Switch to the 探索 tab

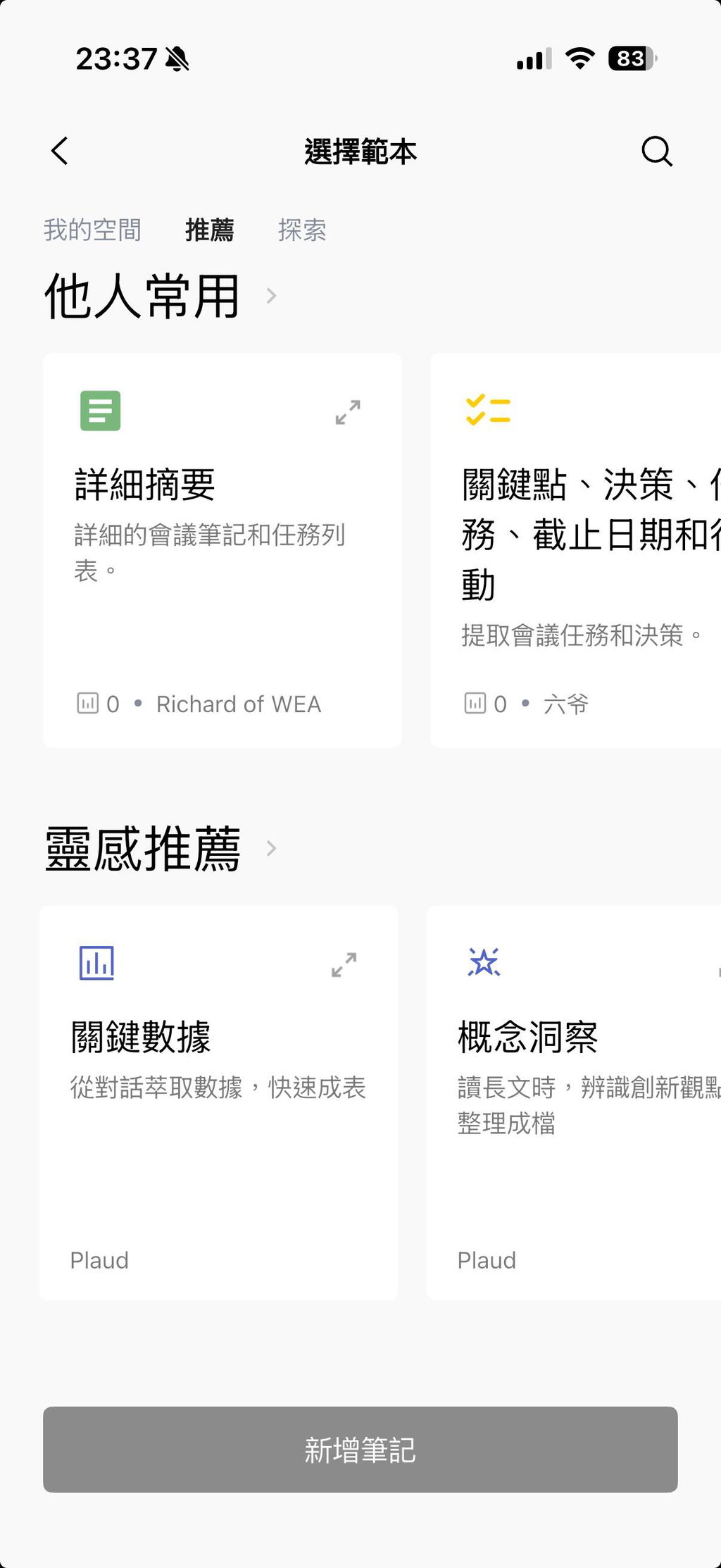[302, 230]
